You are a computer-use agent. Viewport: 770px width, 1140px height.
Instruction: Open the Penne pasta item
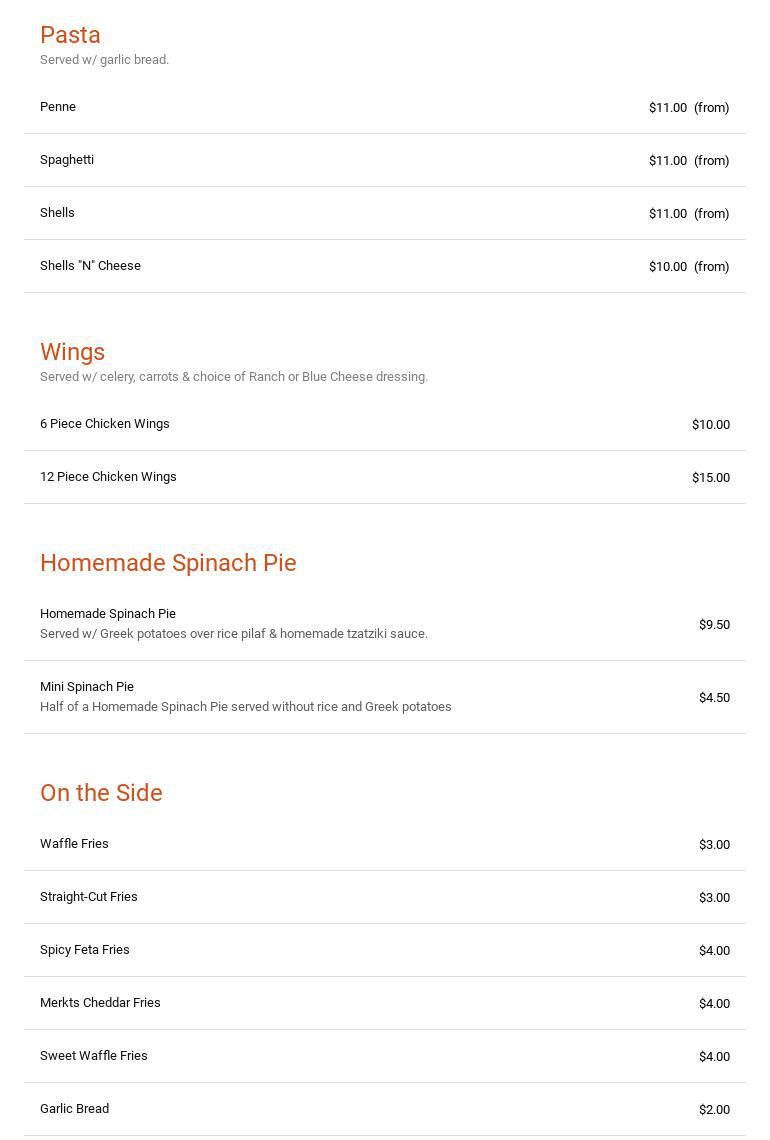point(58,107)
